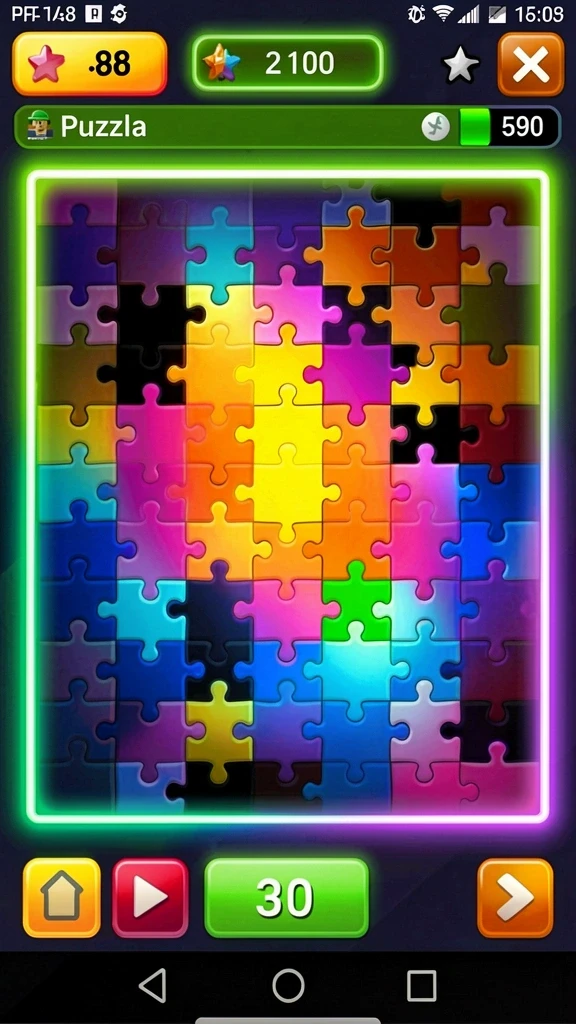
Task: Tap the 2 100 score badge
Action: pyautogui.click(x=287, y=63)
